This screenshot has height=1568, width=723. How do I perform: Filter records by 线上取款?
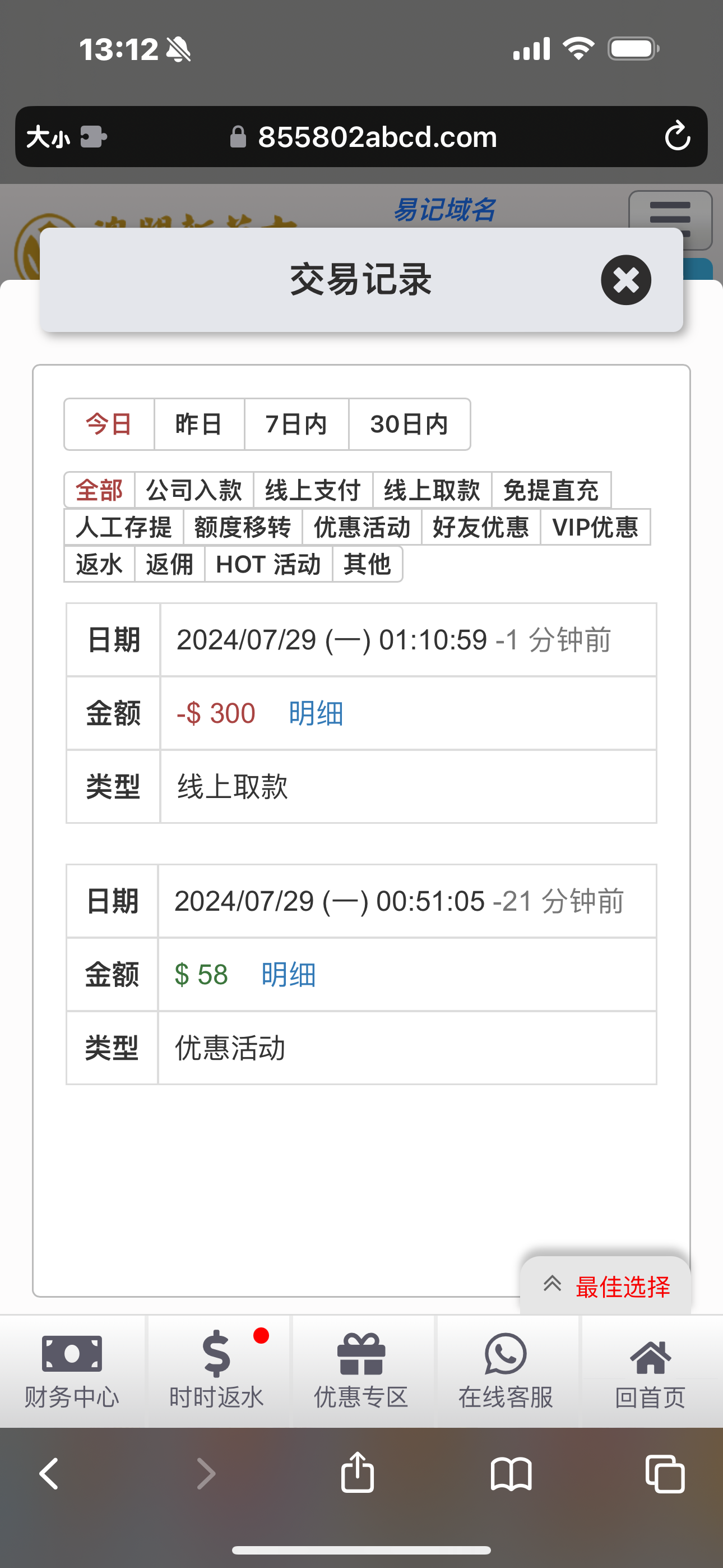(x=432, y=490)
